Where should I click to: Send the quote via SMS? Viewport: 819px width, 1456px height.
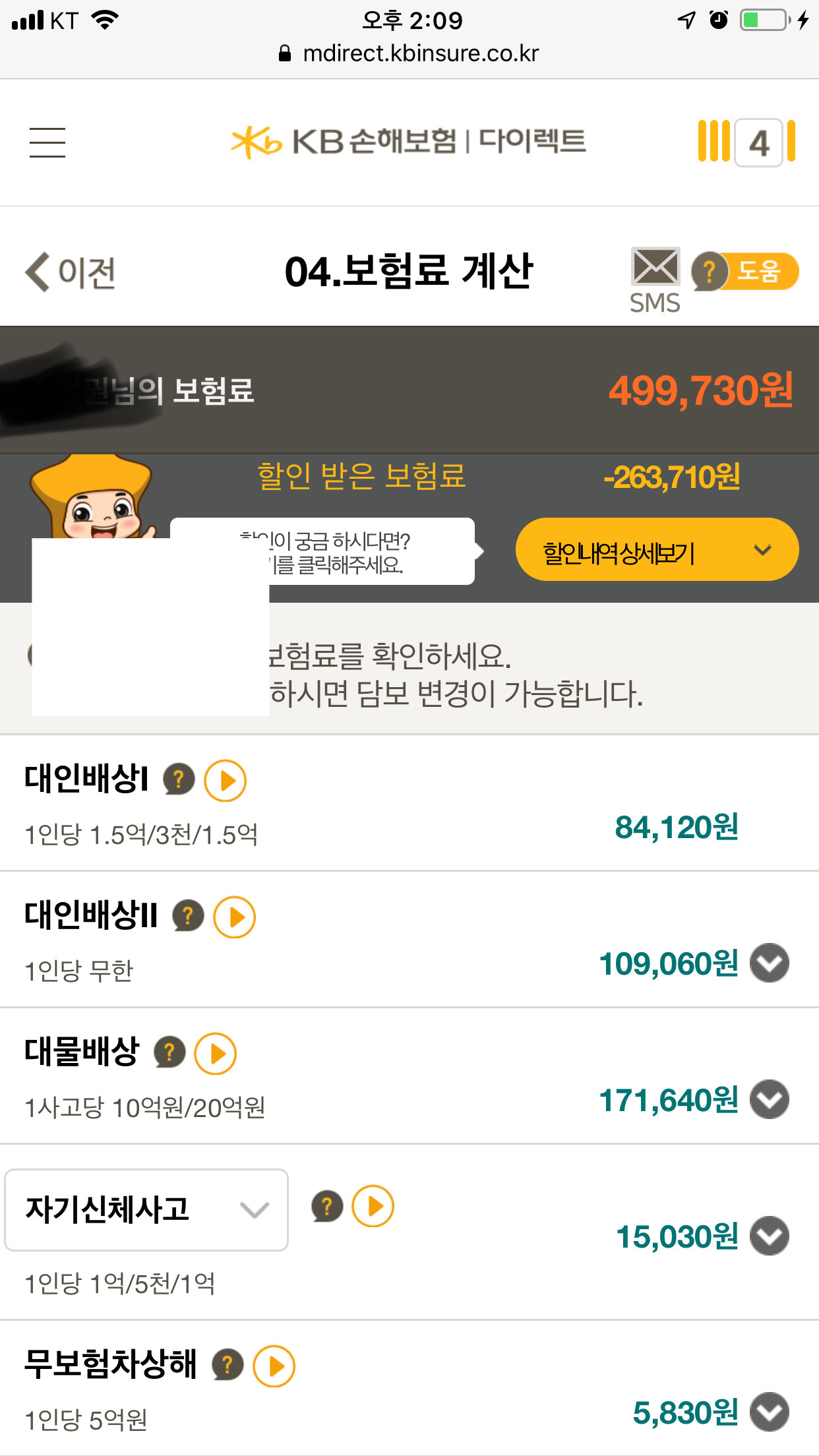(x=655, y=280)
